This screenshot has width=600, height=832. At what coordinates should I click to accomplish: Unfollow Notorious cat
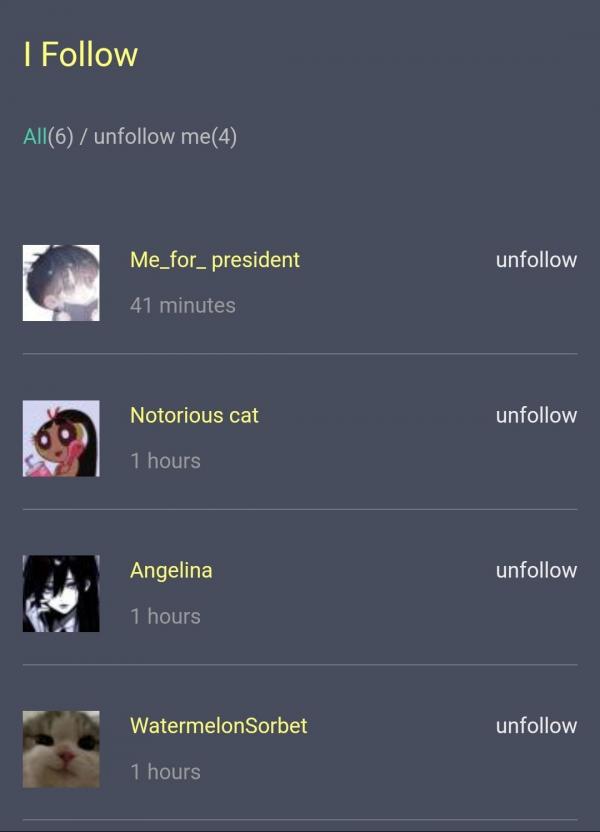coord(536,415)
